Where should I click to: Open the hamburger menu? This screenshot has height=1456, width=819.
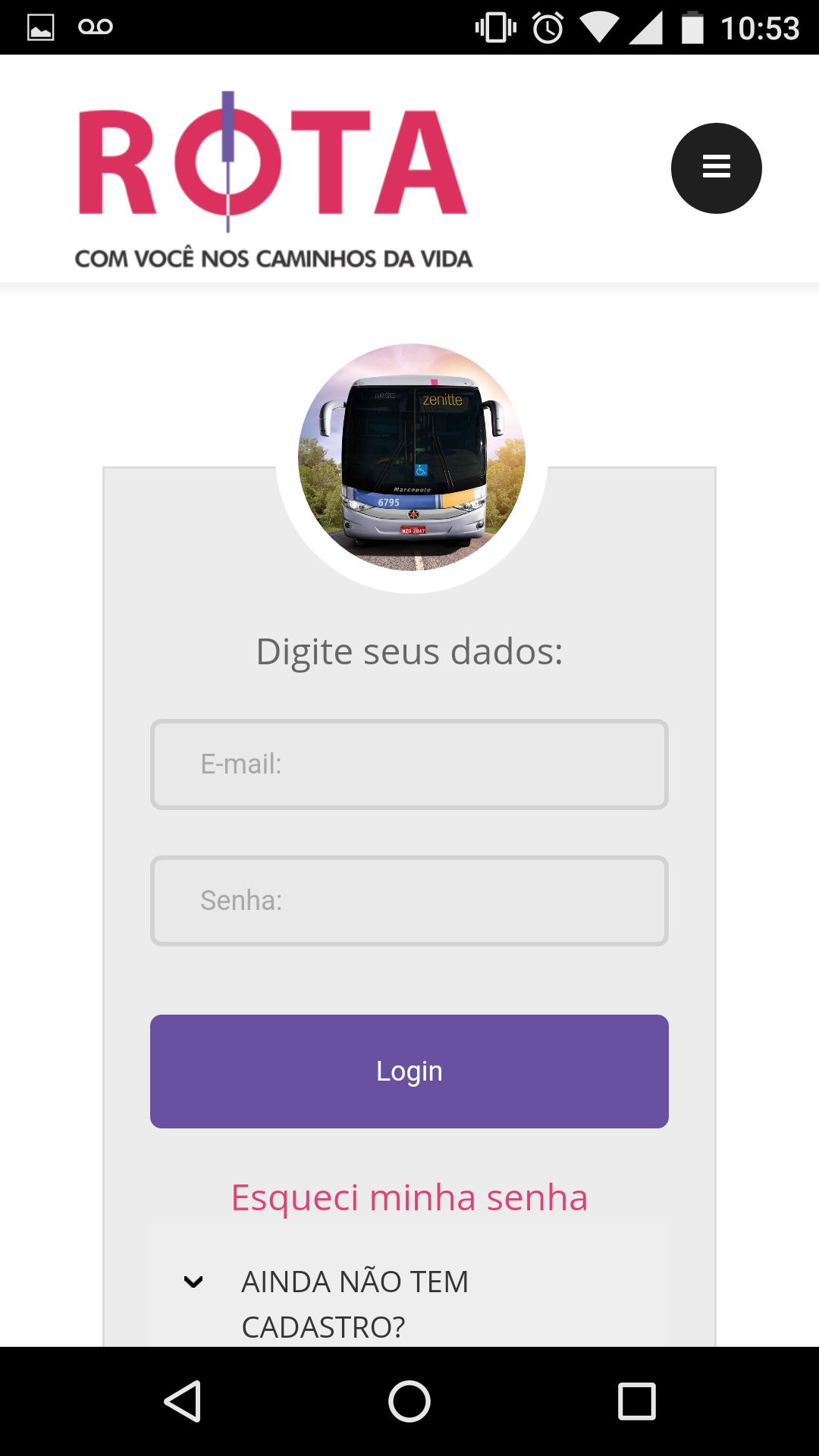point(716,168)
